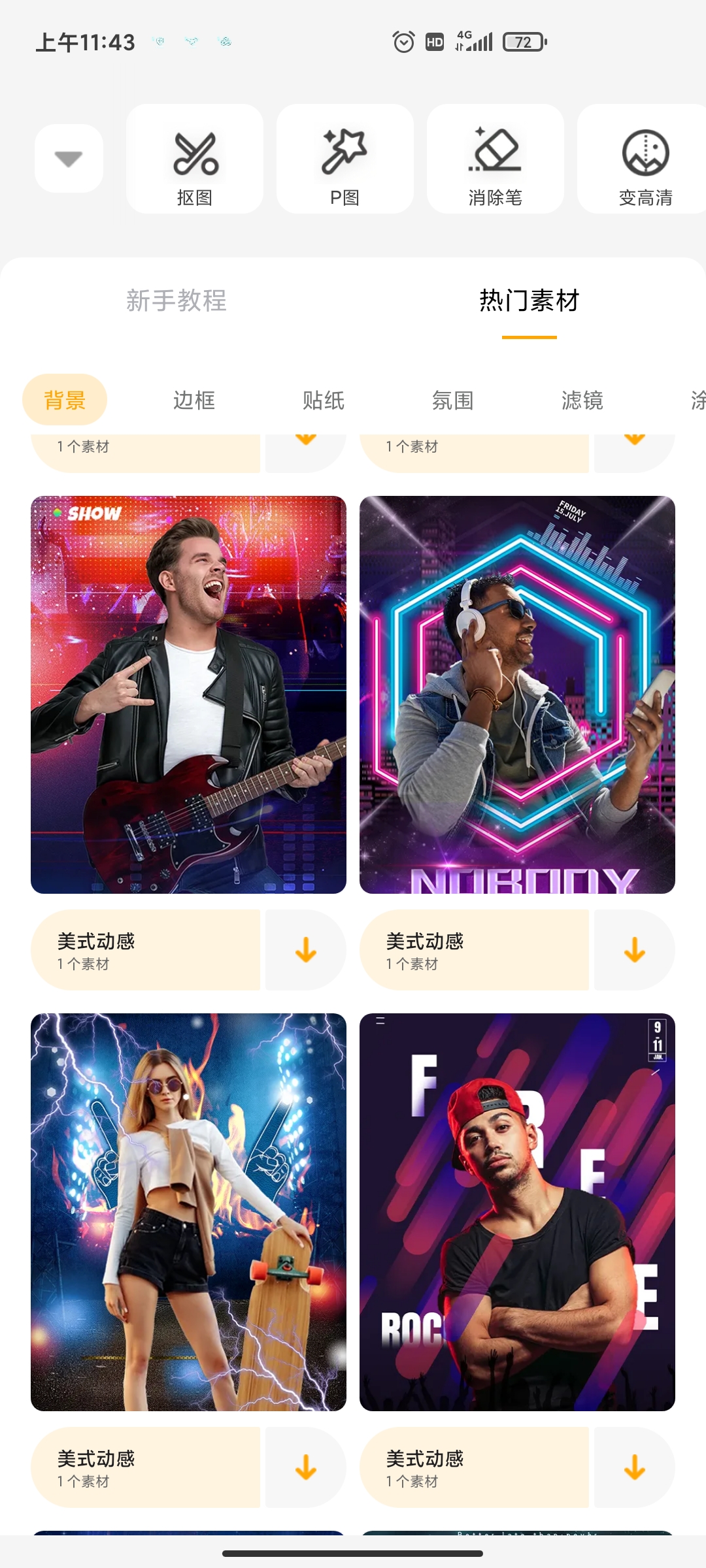The image size is (706, 1568).
Task: Download the guitarist 美式动感 background pack
Action: tap(305, 949)
